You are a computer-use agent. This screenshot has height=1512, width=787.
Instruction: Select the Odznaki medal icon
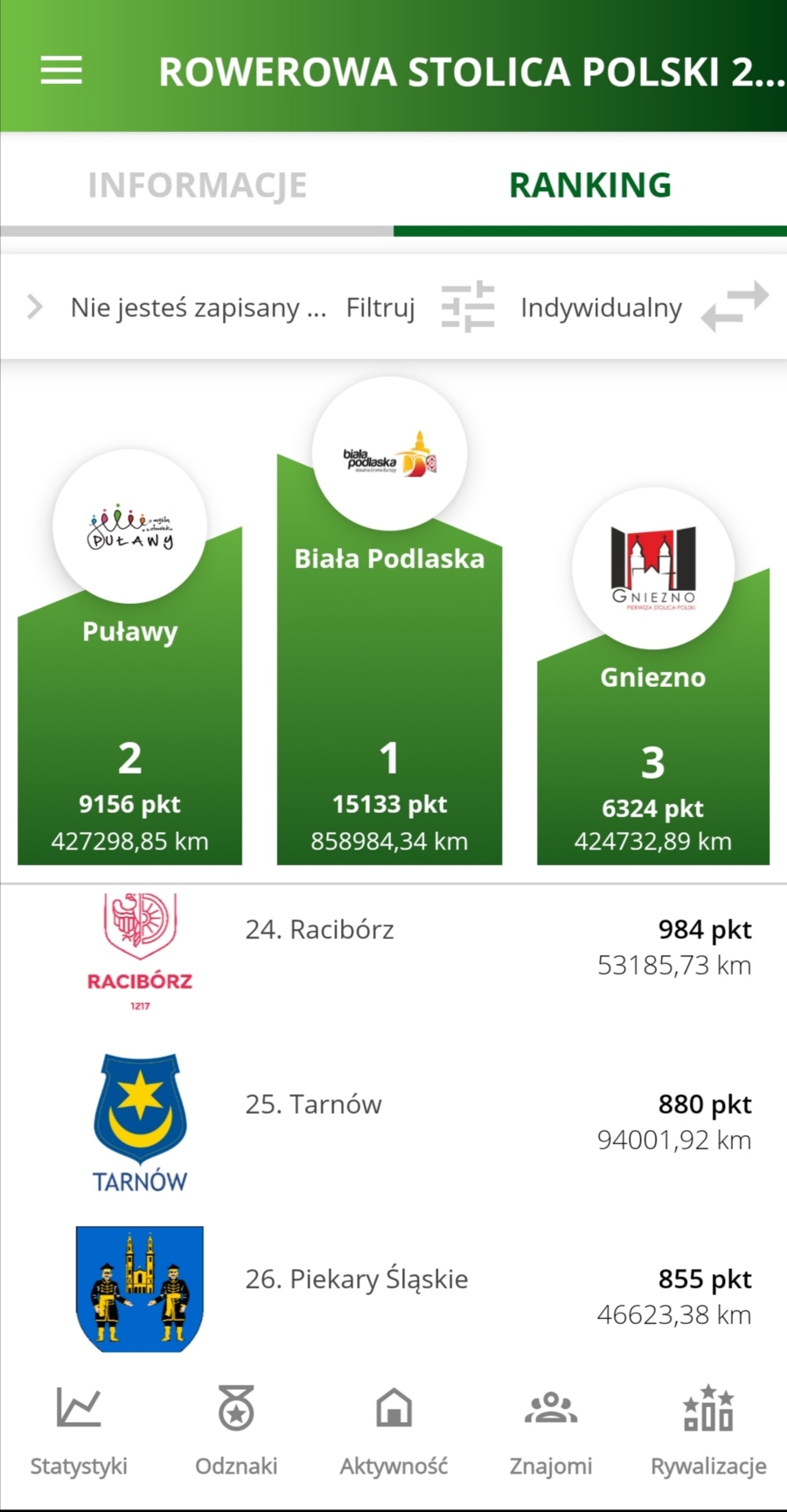pos(236,1425)
